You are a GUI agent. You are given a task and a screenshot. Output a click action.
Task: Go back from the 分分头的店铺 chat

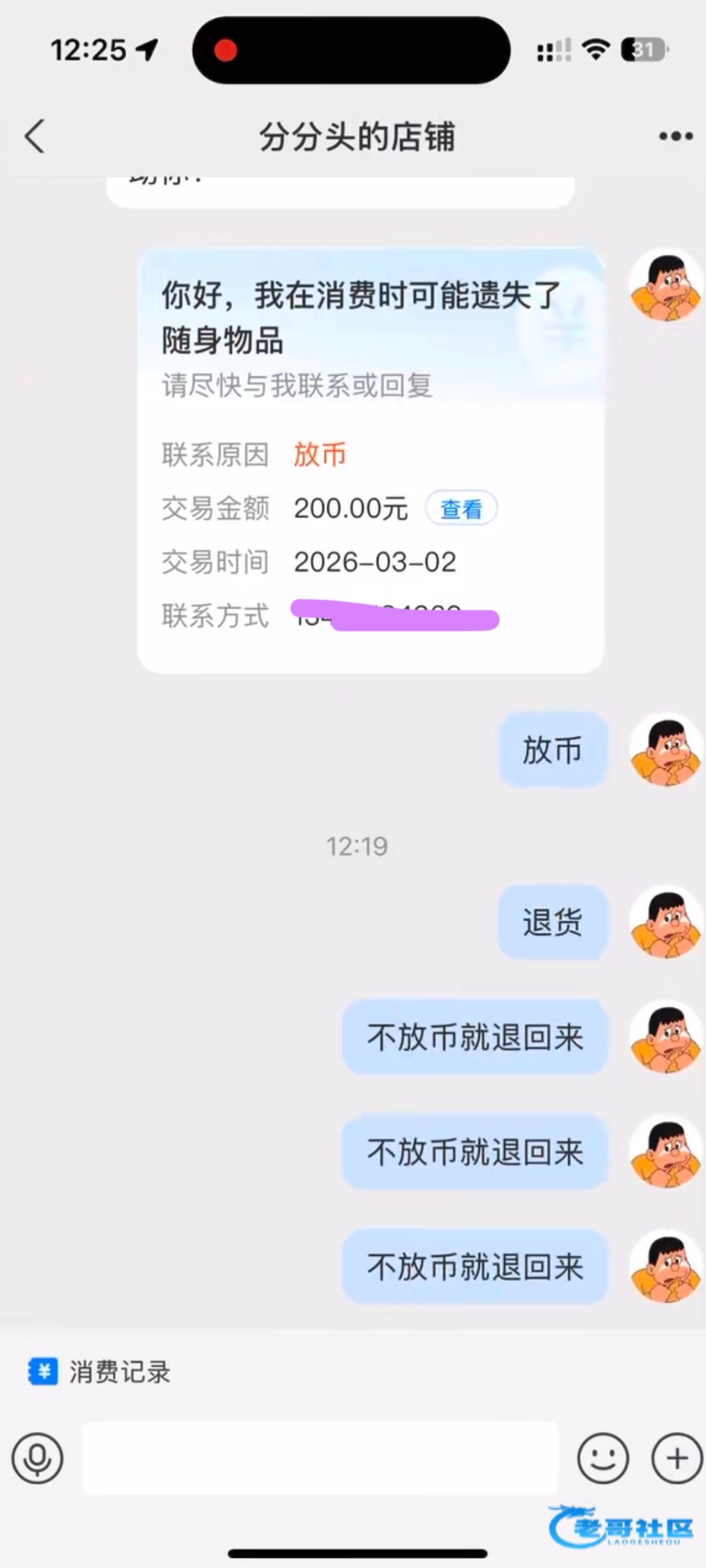point(35,136)
